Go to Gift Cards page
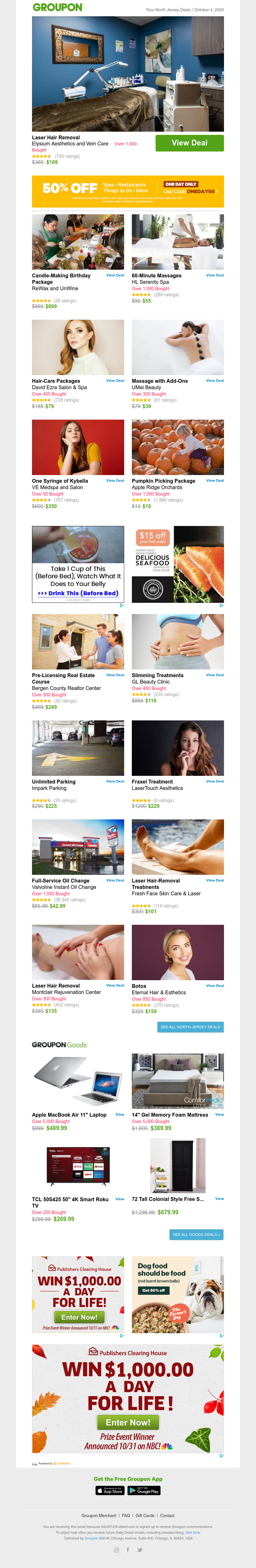The width and height of the screenshot is (256, 1568). pos(145,1516)
